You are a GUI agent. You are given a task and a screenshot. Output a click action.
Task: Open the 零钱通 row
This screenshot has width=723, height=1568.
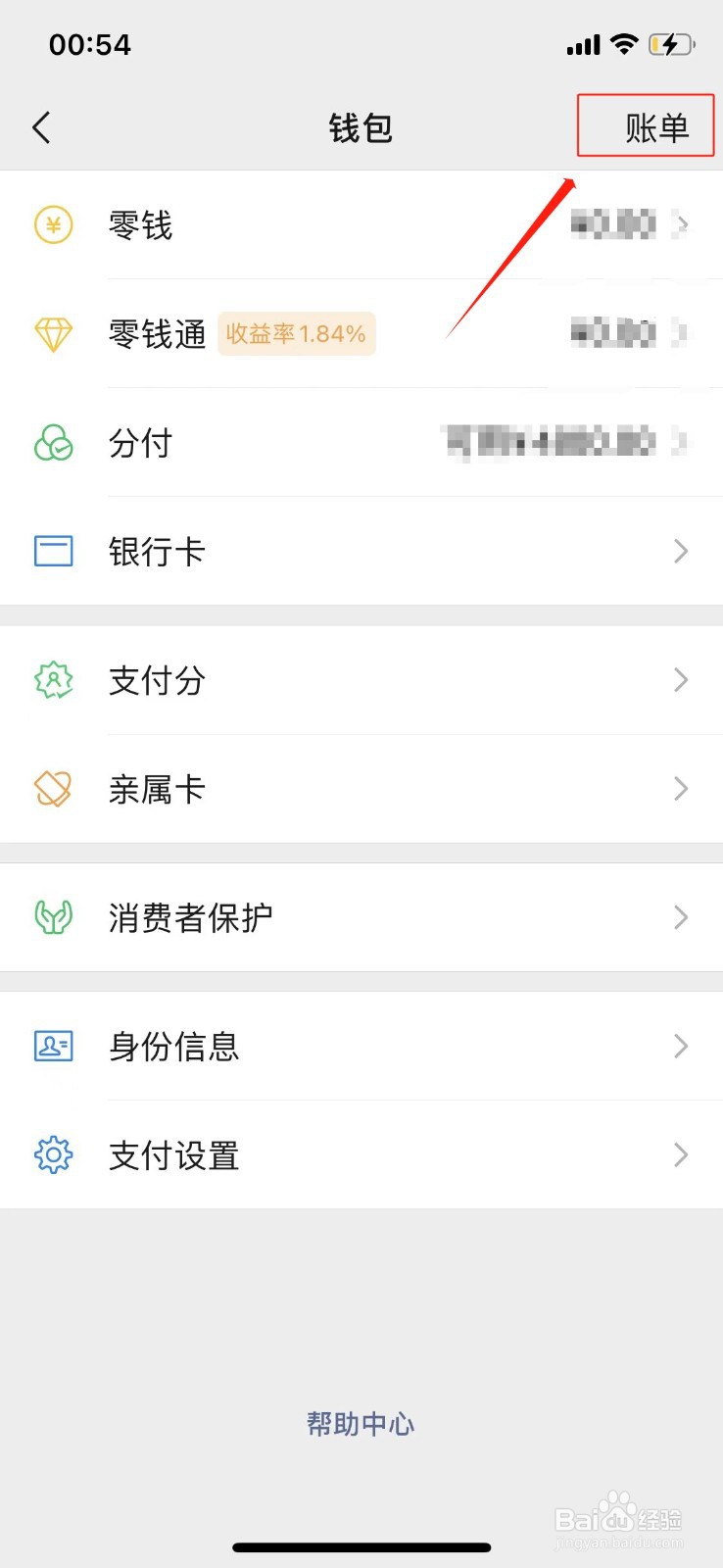click(x=361, y=334)
